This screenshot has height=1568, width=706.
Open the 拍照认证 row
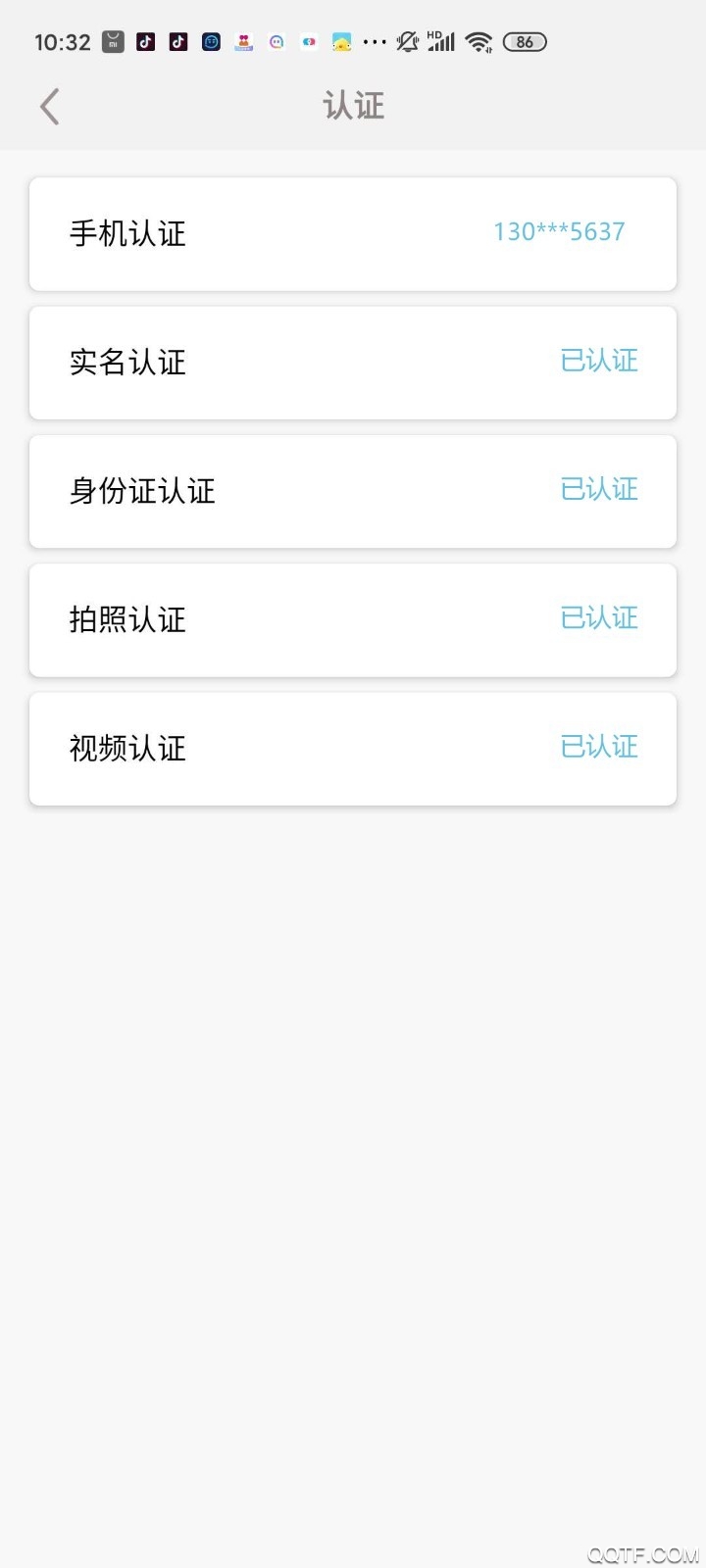coord(353,620)
